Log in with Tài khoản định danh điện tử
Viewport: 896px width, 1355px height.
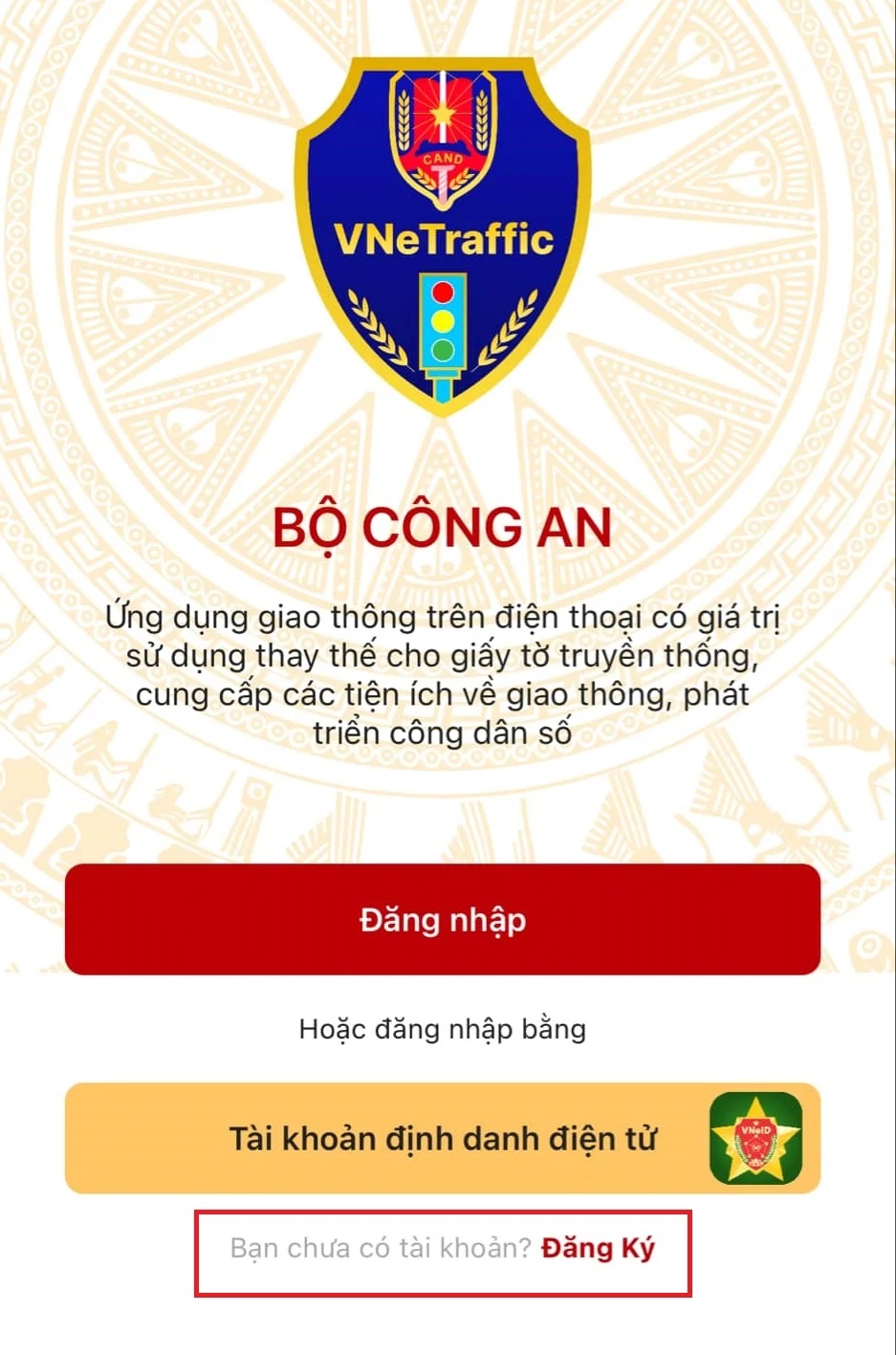pyautogui.click(x=442, y=1138)
